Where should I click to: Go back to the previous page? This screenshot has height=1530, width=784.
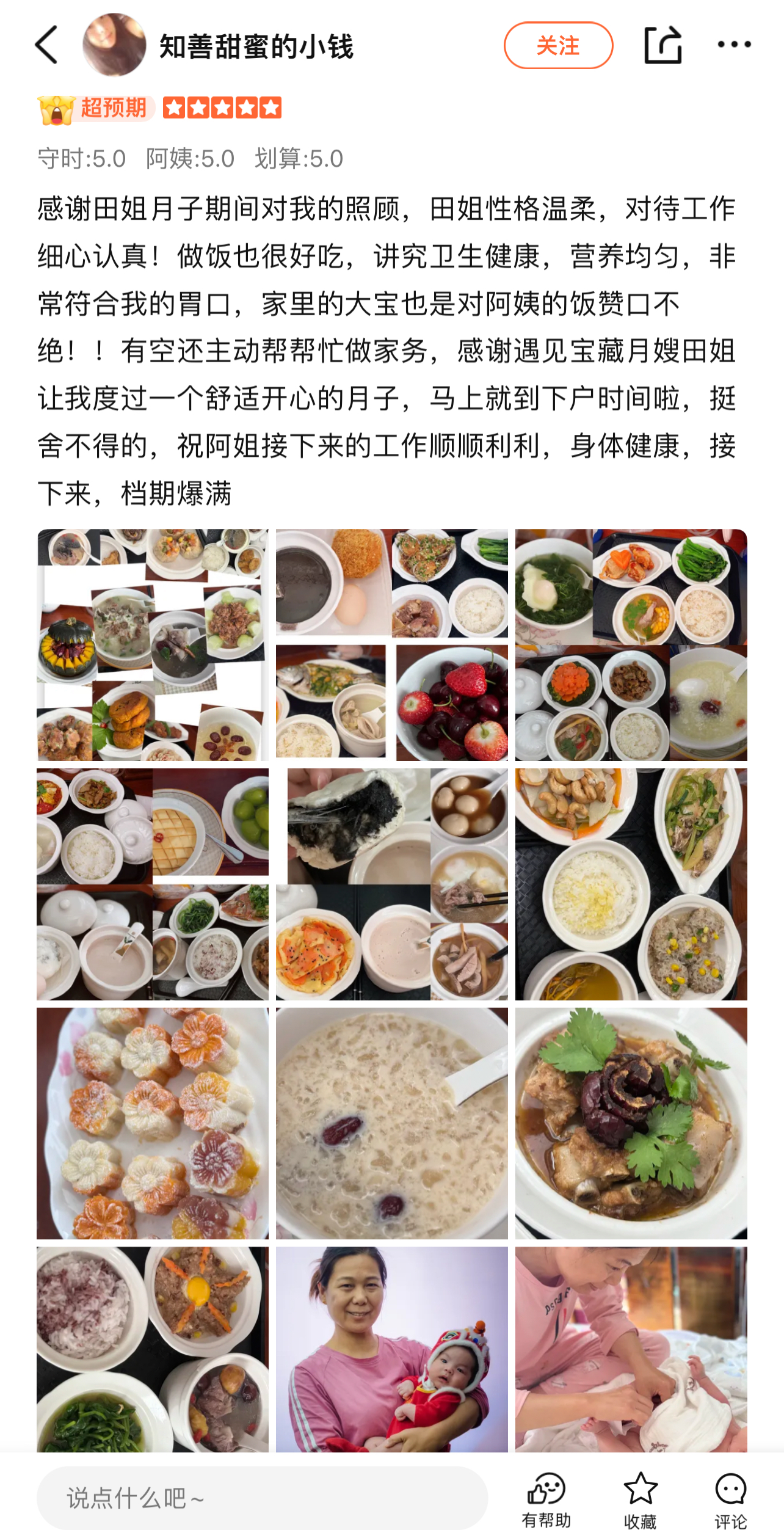(x=47, y=45)
